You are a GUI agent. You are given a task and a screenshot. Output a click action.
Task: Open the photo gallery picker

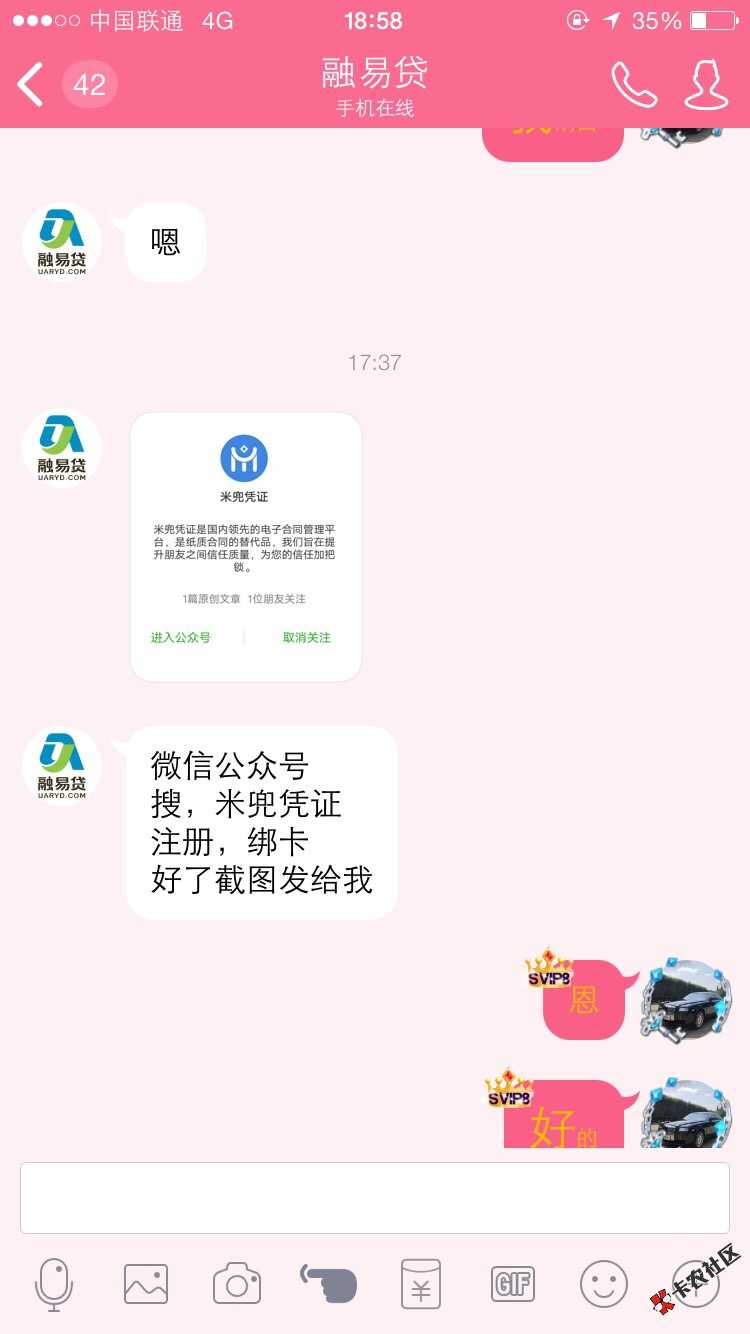tap(146, 1284)
